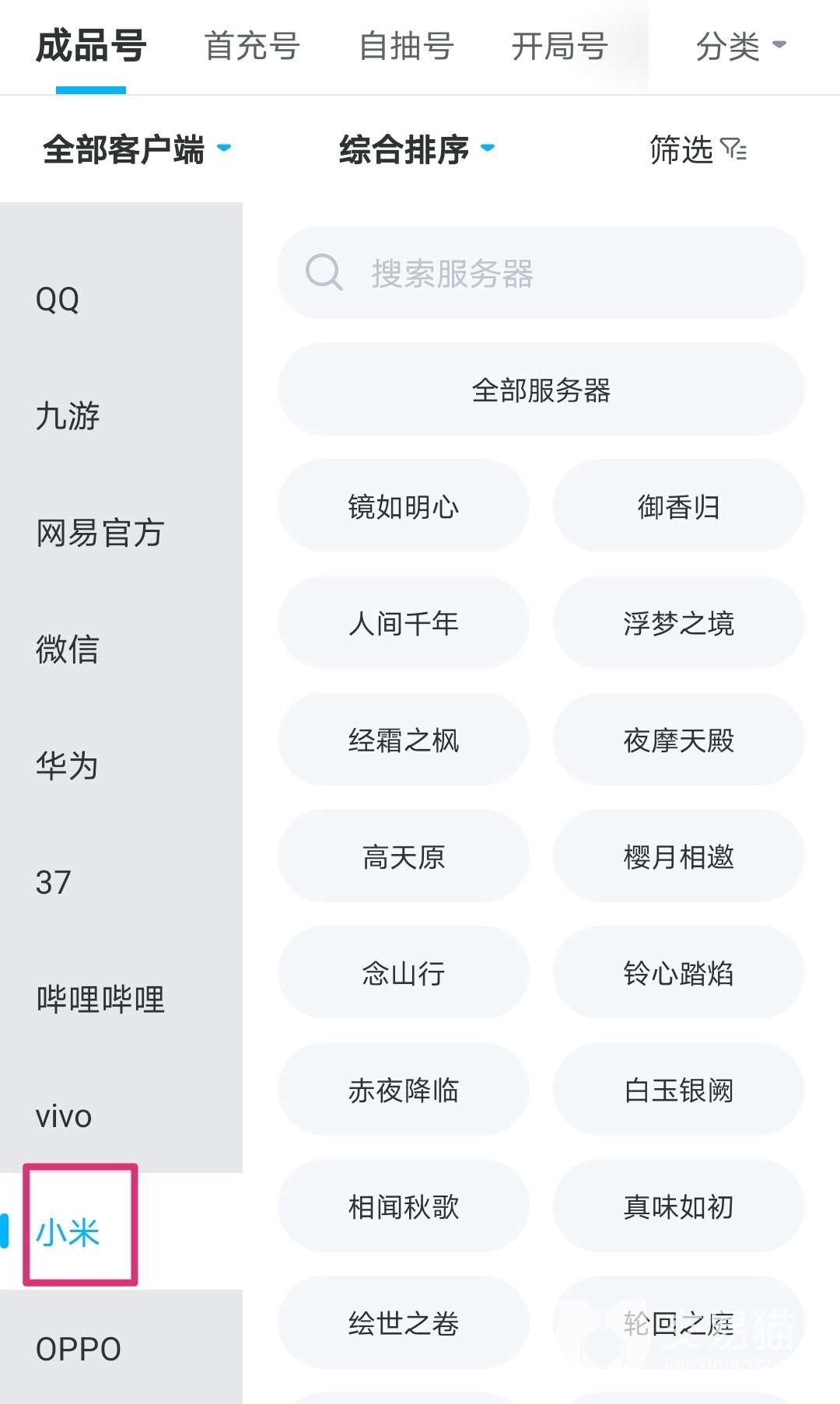This screenshot has width=840, height=1404.
Task: Select the 铃心踏焰 server
Action: 678,973
